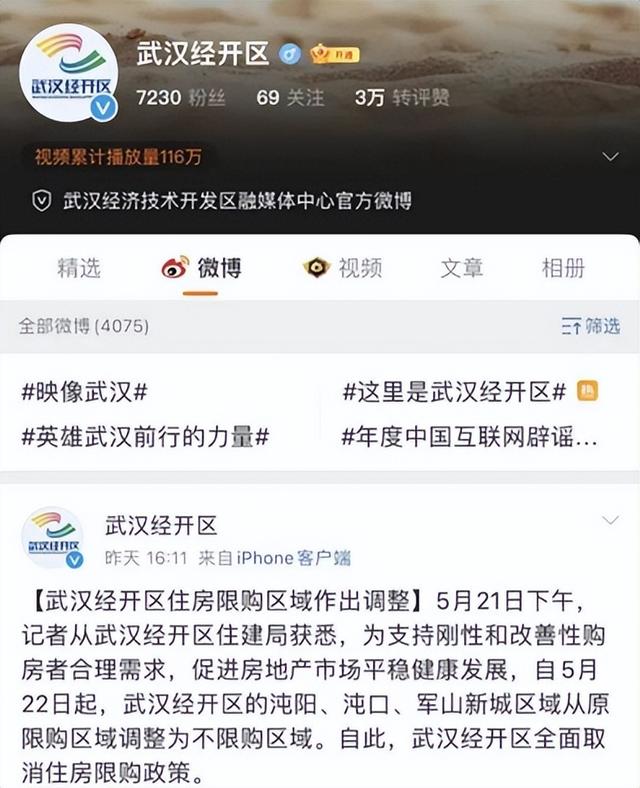Open the #年度中国互联网辟谣 topic
Viewport: 640px width, 788px height.
(x=470, y=437)
